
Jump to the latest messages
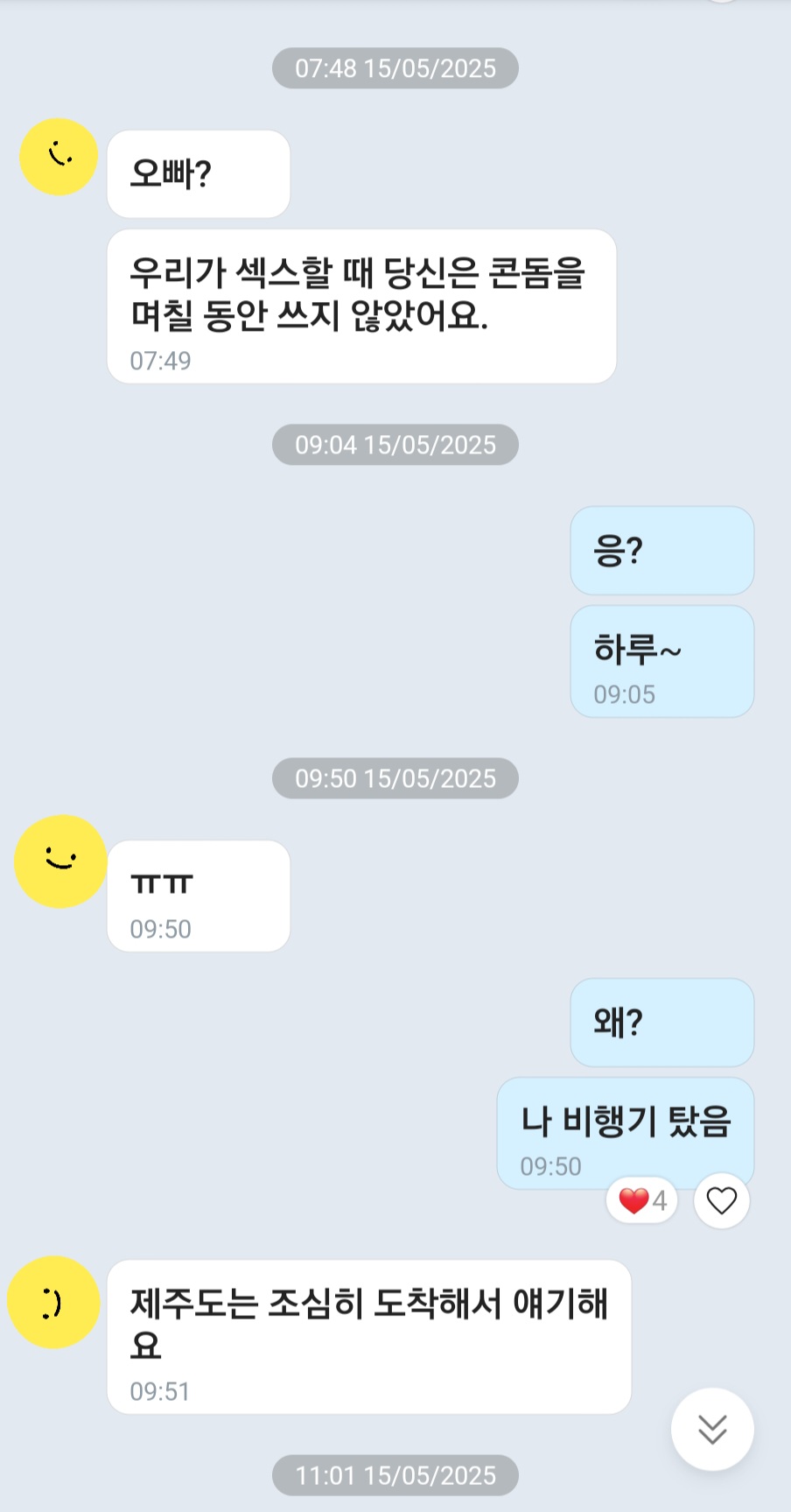point(712,1429)
